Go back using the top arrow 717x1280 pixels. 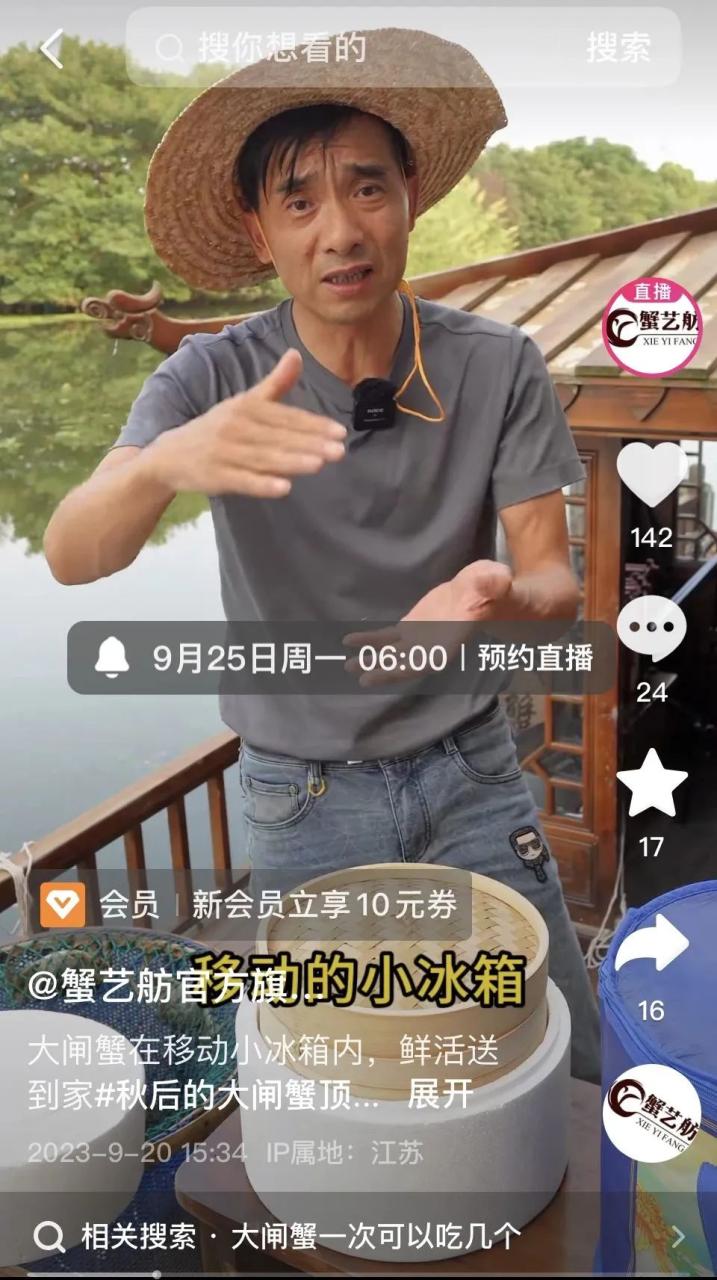(51, 48)
